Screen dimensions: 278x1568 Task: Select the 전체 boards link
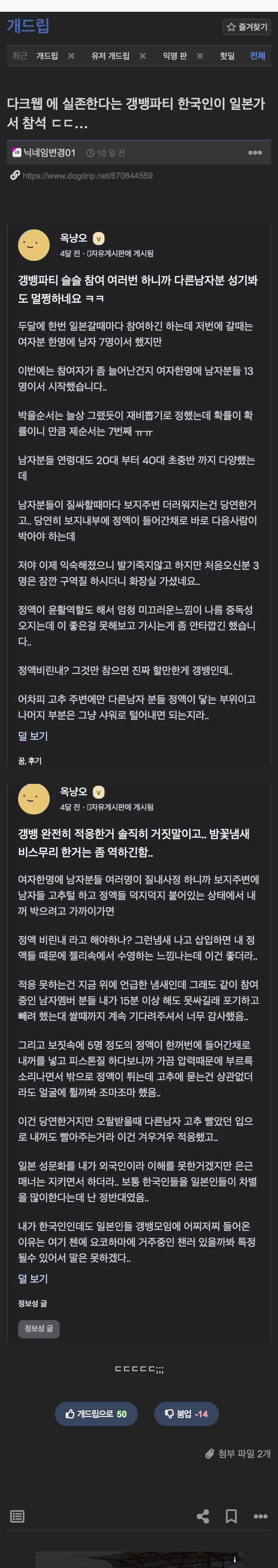click(x=257, y=56)
